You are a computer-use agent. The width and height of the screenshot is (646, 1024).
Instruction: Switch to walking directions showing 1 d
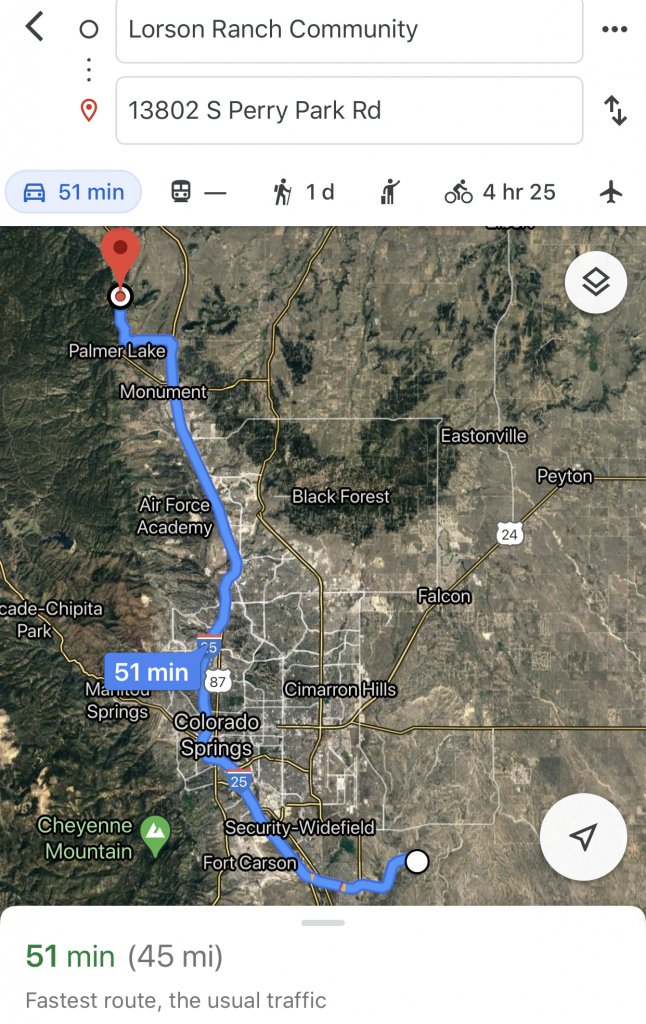pyautogui.click(x=303, y=192)
